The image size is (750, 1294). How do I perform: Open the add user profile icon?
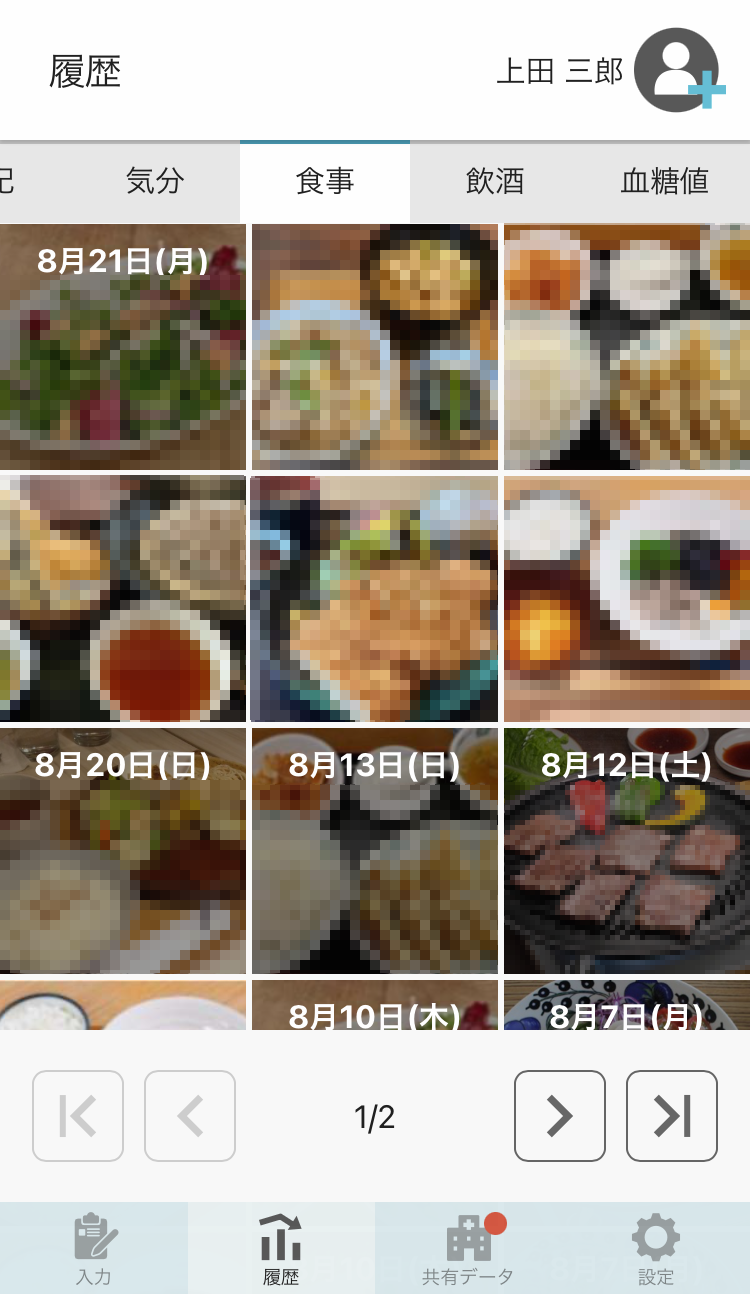coord(678,71)
